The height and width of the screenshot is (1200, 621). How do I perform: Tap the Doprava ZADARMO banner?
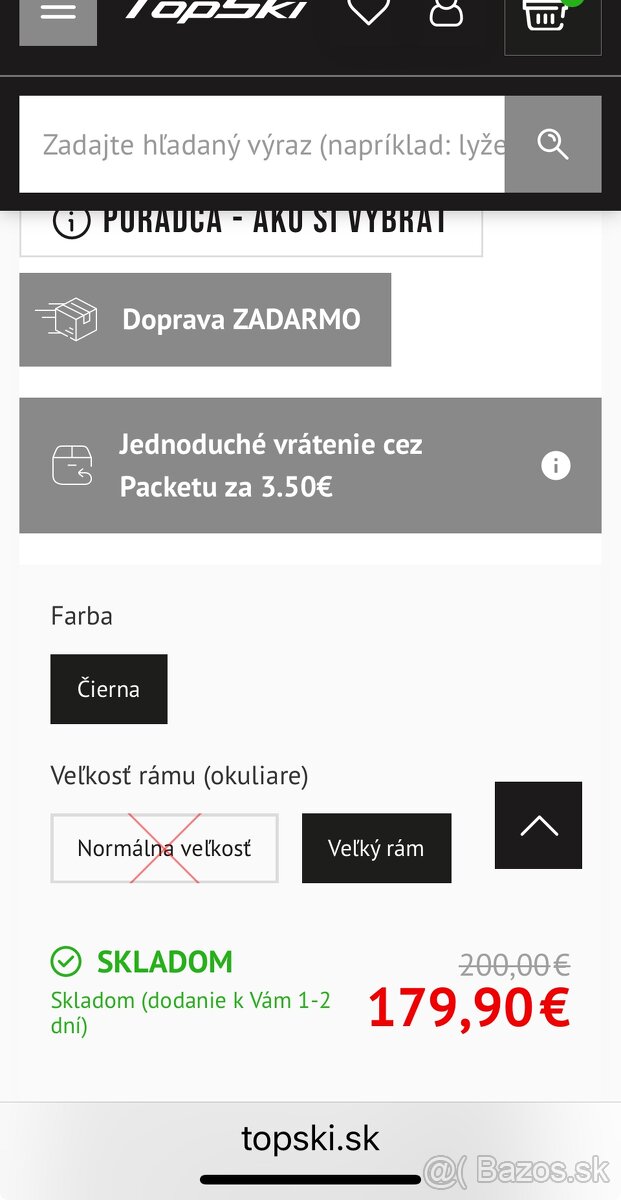205,320
